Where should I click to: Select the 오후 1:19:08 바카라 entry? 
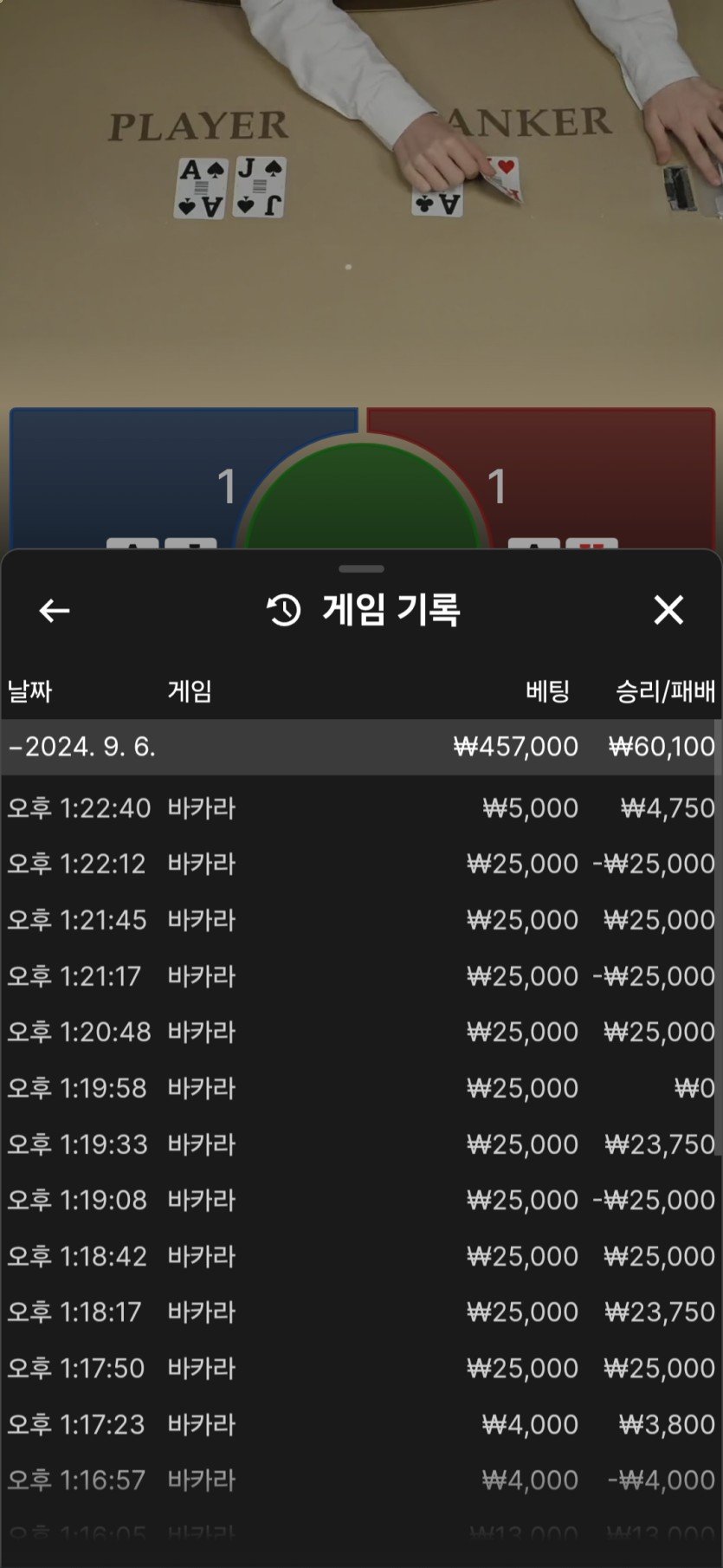click(360, 1200)
